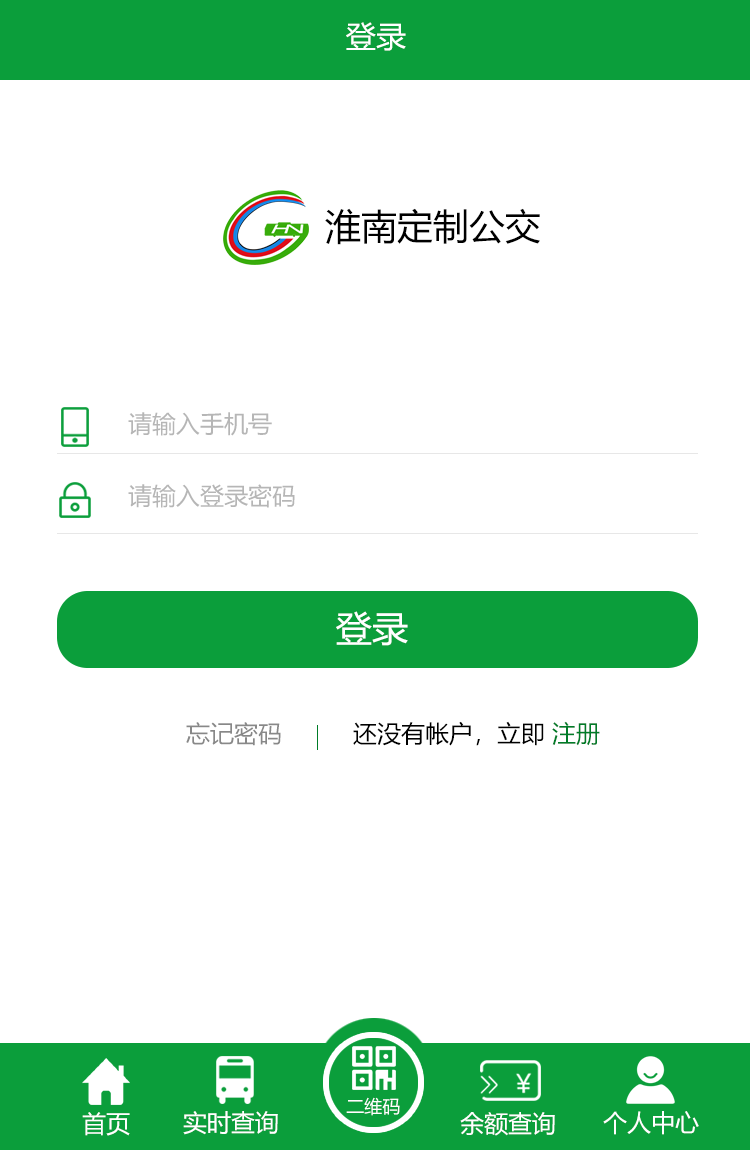Viewport: 750px width, 1150px height.
Task: Click the 注册 registration link
Action: click(x=575, y=734)
